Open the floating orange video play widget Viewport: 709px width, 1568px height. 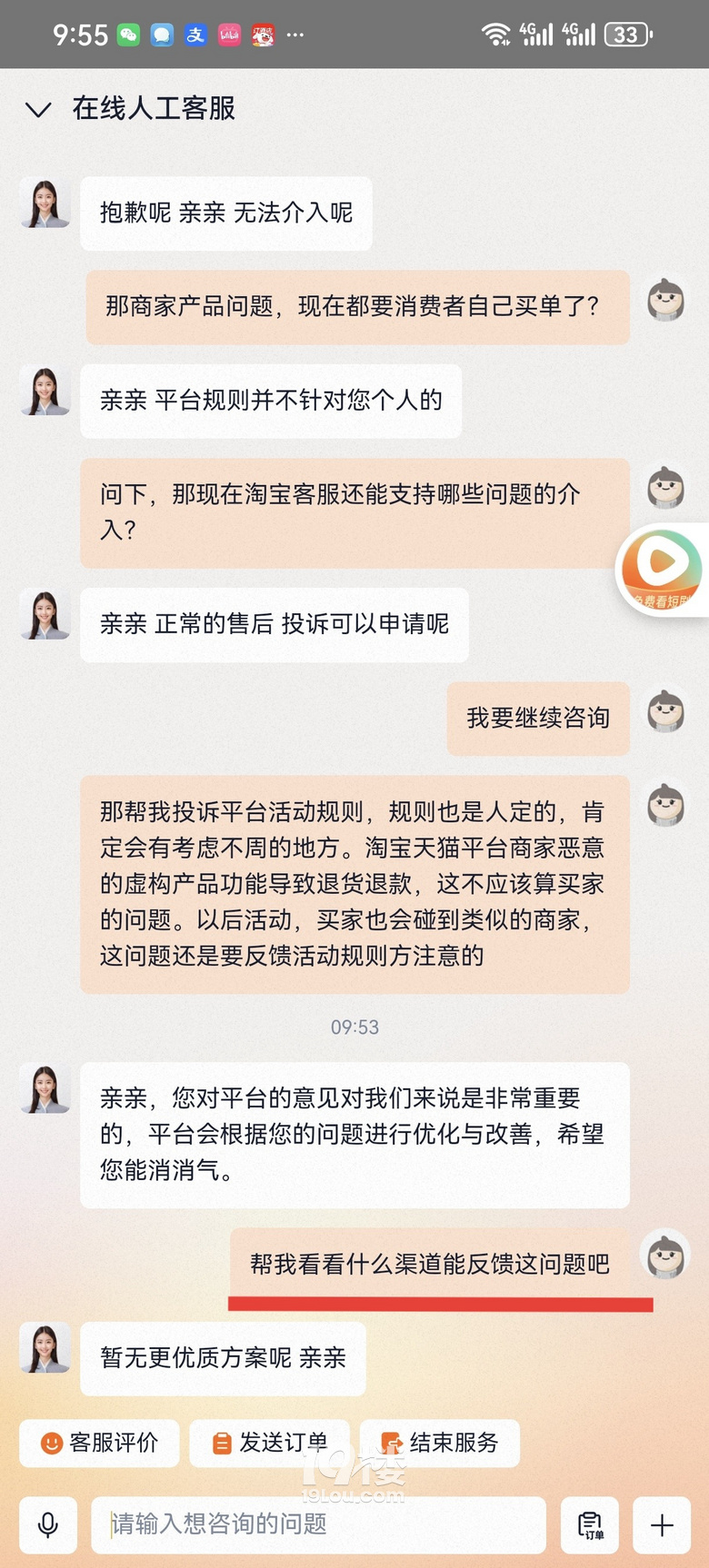tap(663, 568)
